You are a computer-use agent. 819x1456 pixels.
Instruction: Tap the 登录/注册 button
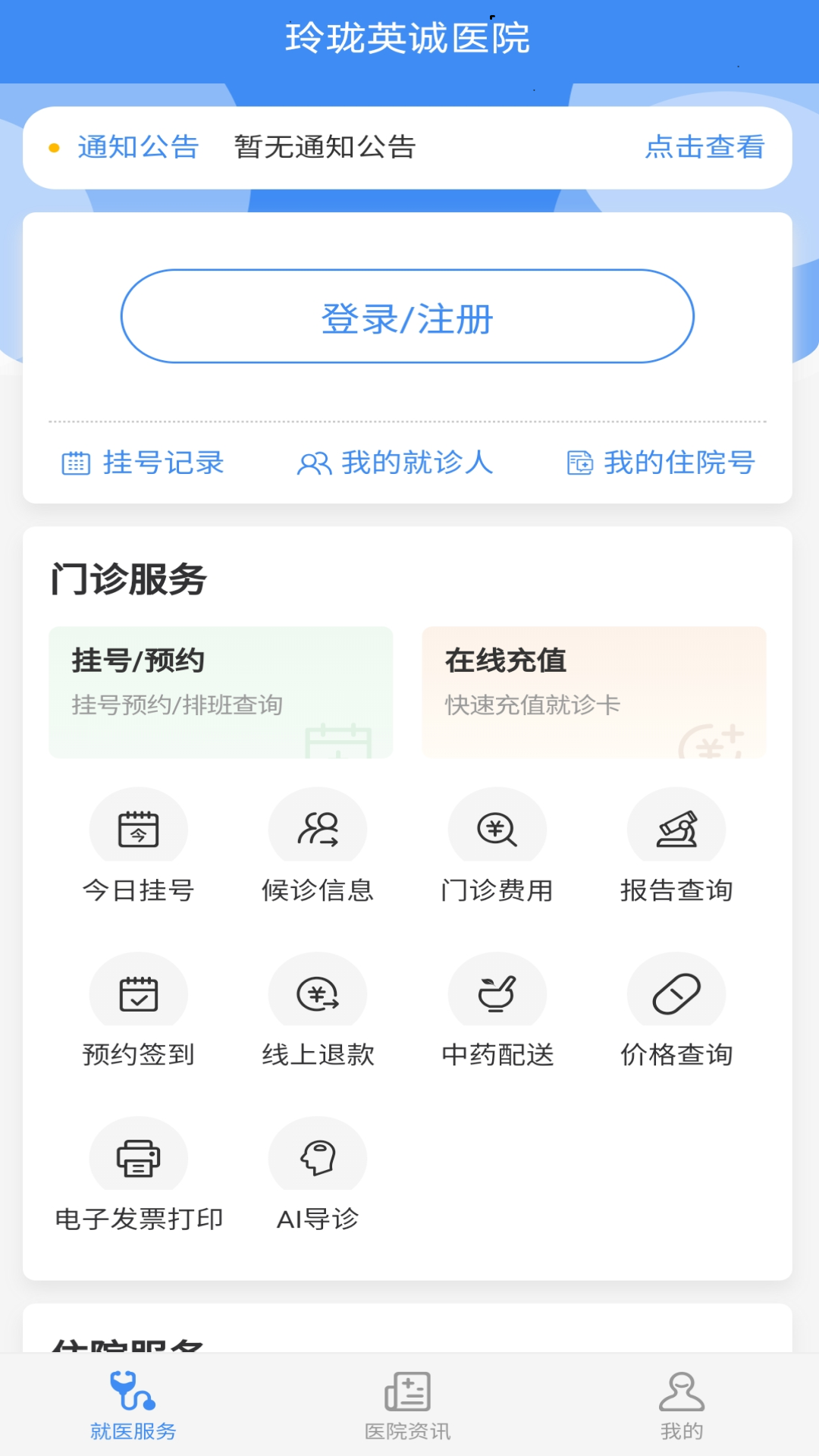(407, 316)
